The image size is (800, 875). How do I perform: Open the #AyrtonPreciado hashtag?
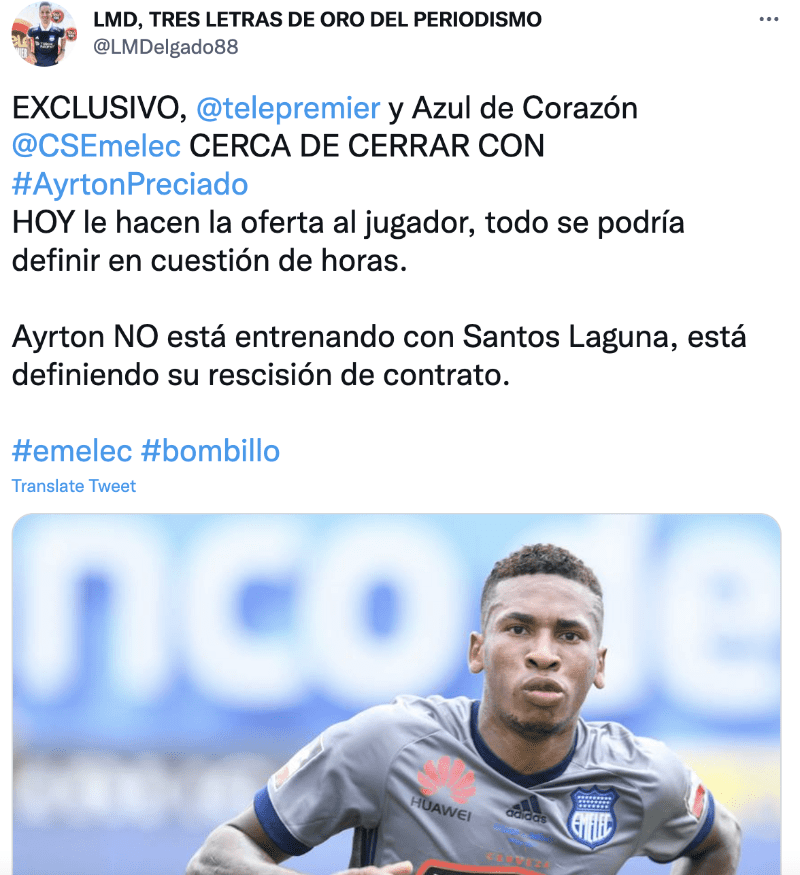pos(130,184)
